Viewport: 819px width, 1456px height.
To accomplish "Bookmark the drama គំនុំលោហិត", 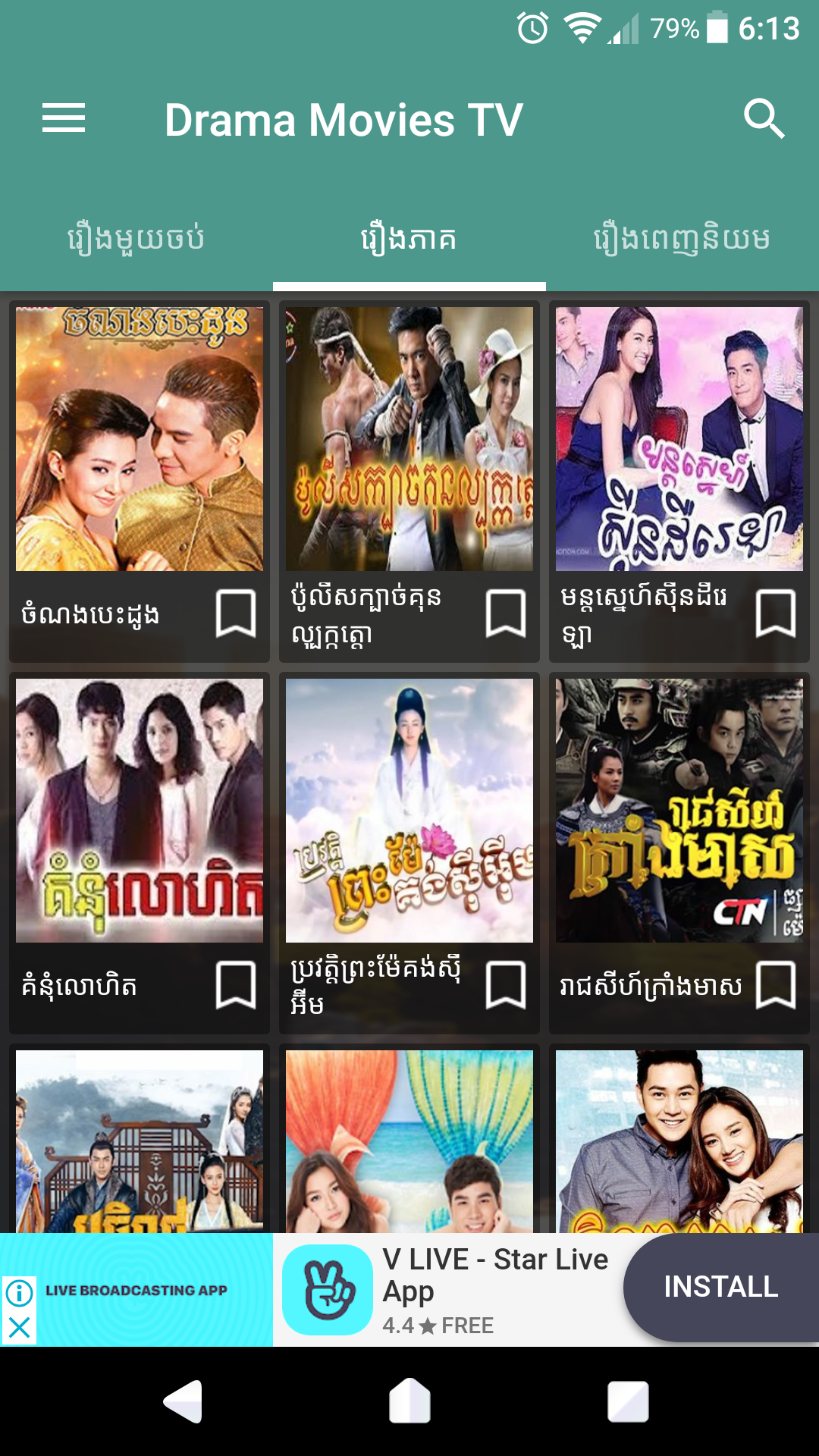I will (235, 985).
